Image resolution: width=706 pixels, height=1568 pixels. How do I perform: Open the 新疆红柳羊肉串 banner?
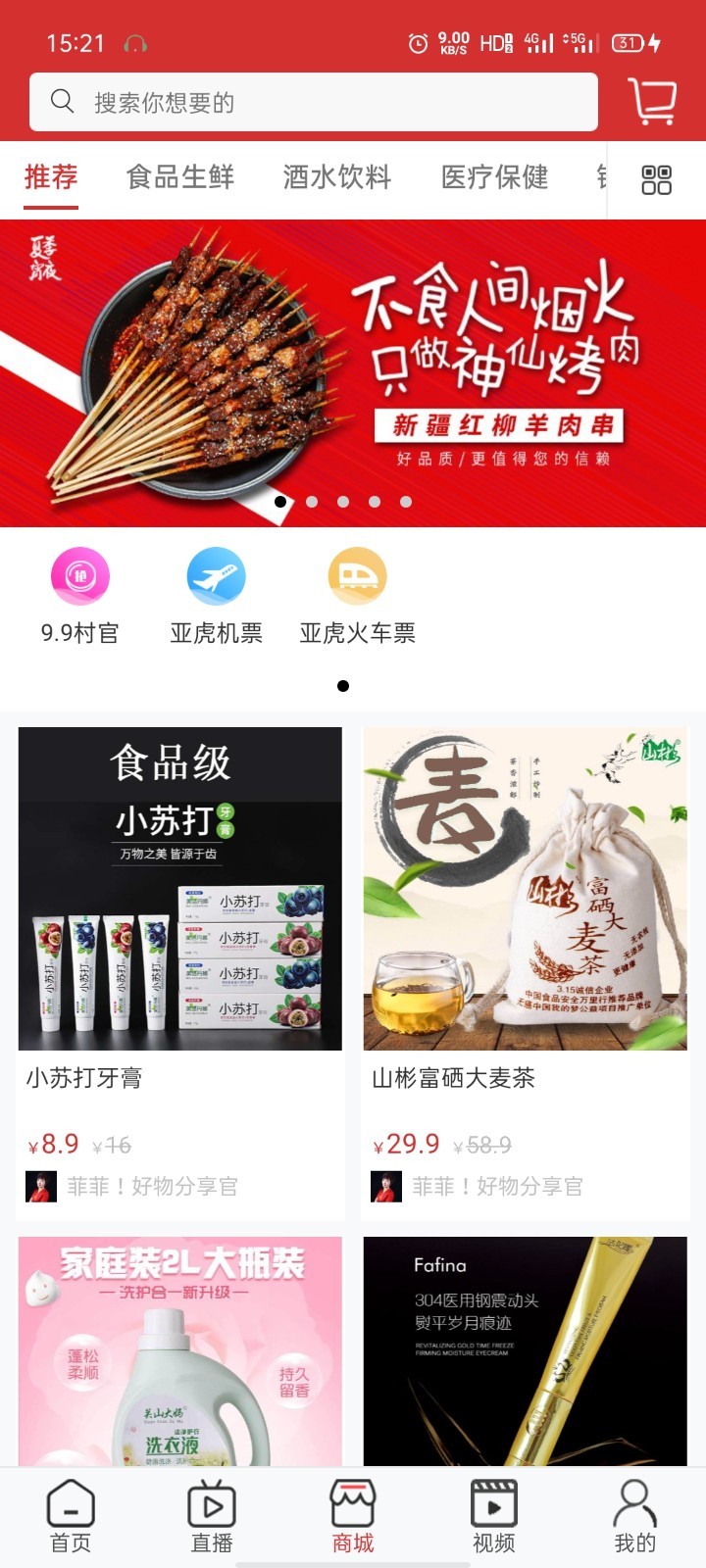click(353, 372)
